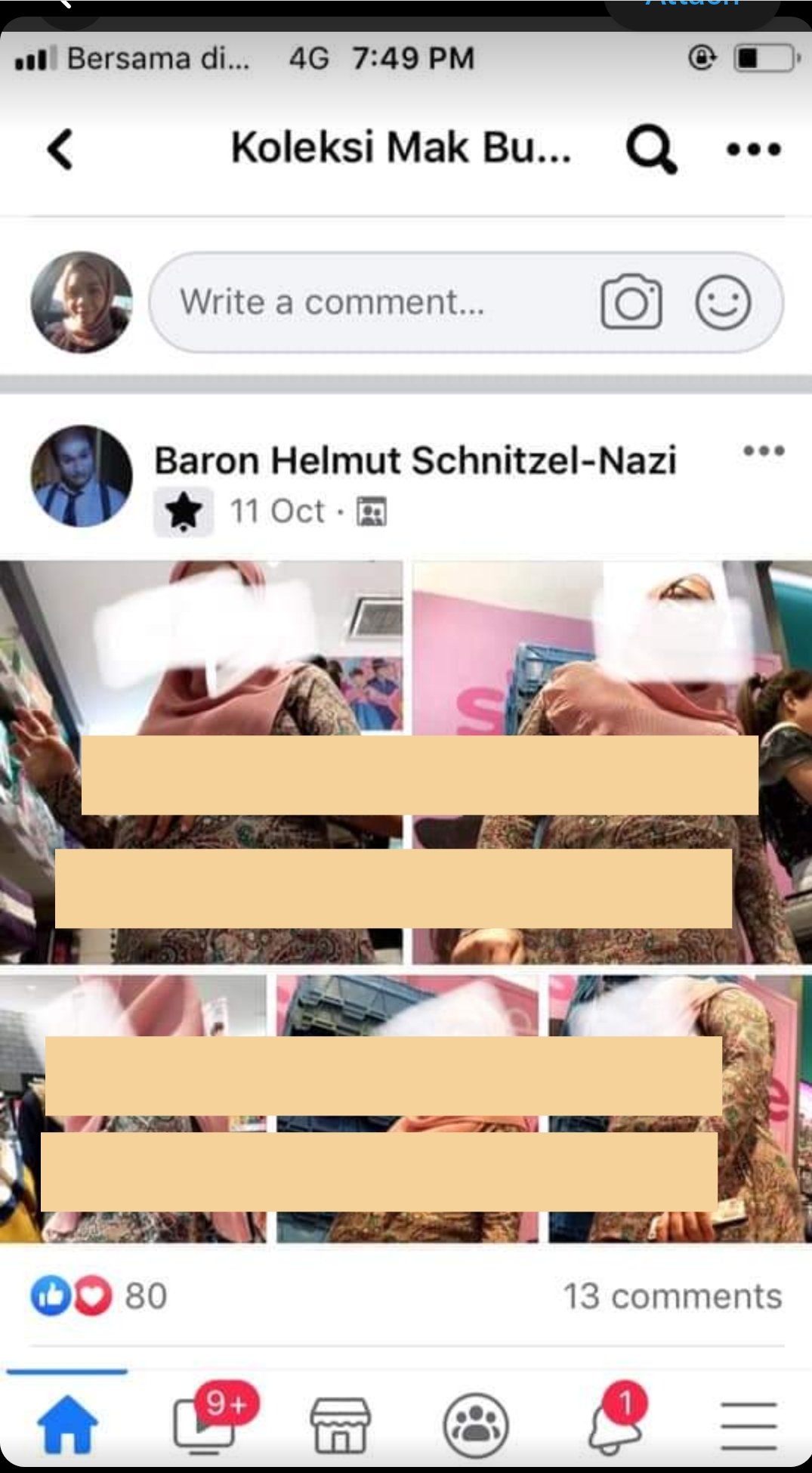Viewport: 812px width, 1473px height.
Task: Go back from the group page
Action: tap(60, 149)
